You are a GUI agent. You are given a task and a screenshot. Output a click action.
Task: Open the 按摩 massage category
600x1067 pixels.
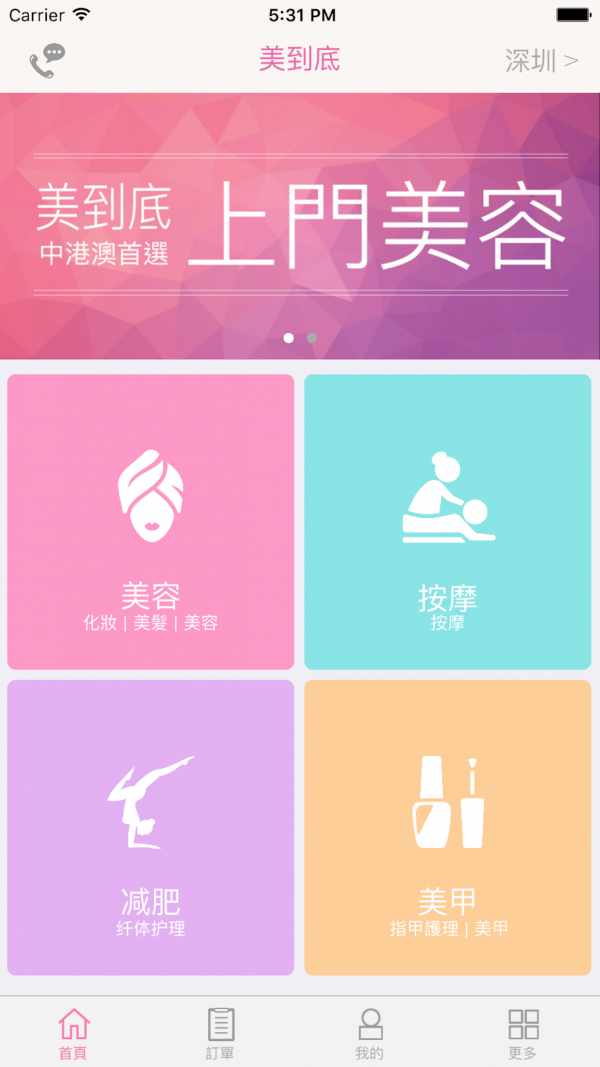click(447, 522)
